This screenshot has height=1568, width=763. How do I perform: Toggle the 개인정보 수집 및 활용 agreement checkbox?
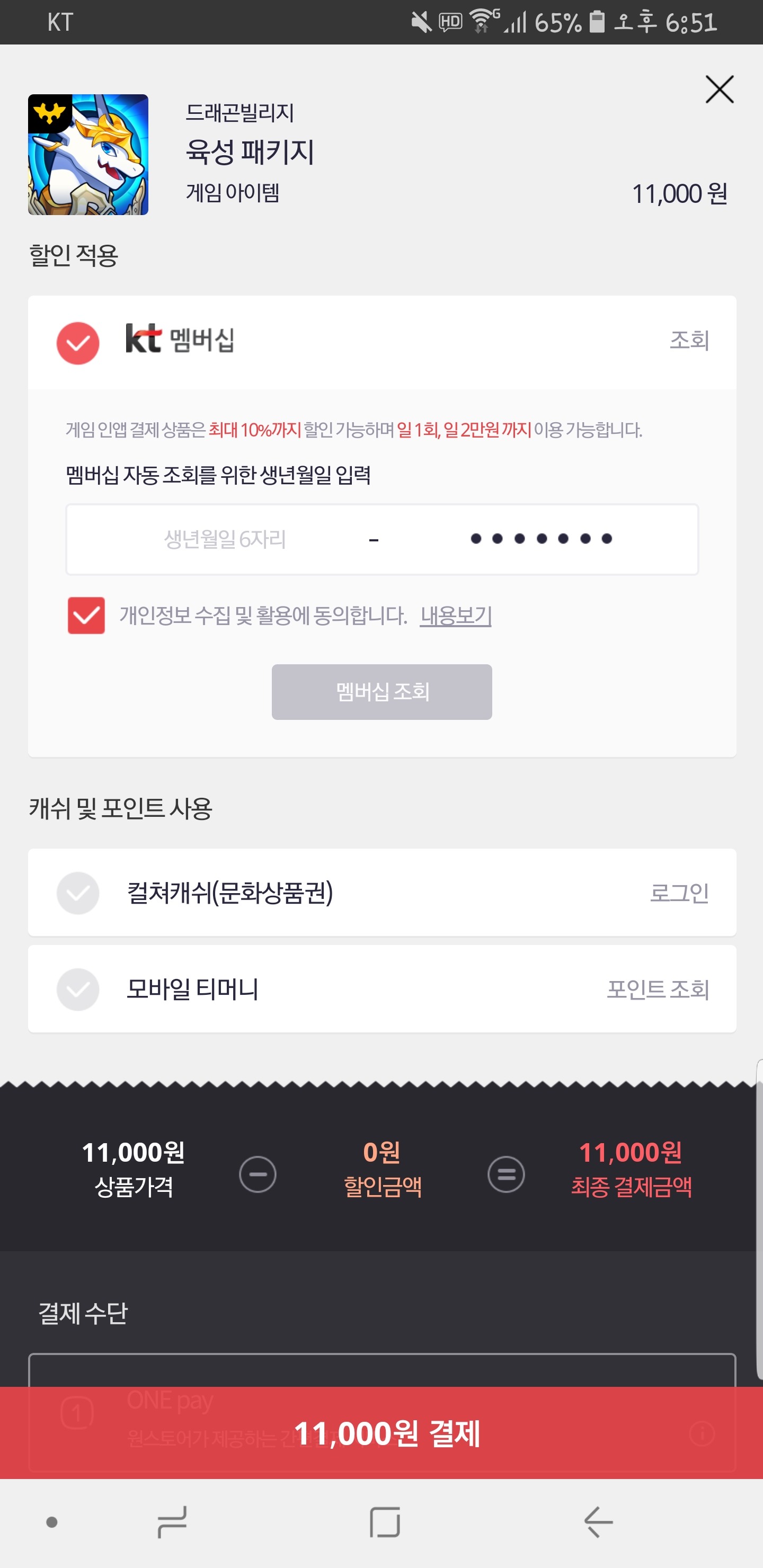[86, 616]
